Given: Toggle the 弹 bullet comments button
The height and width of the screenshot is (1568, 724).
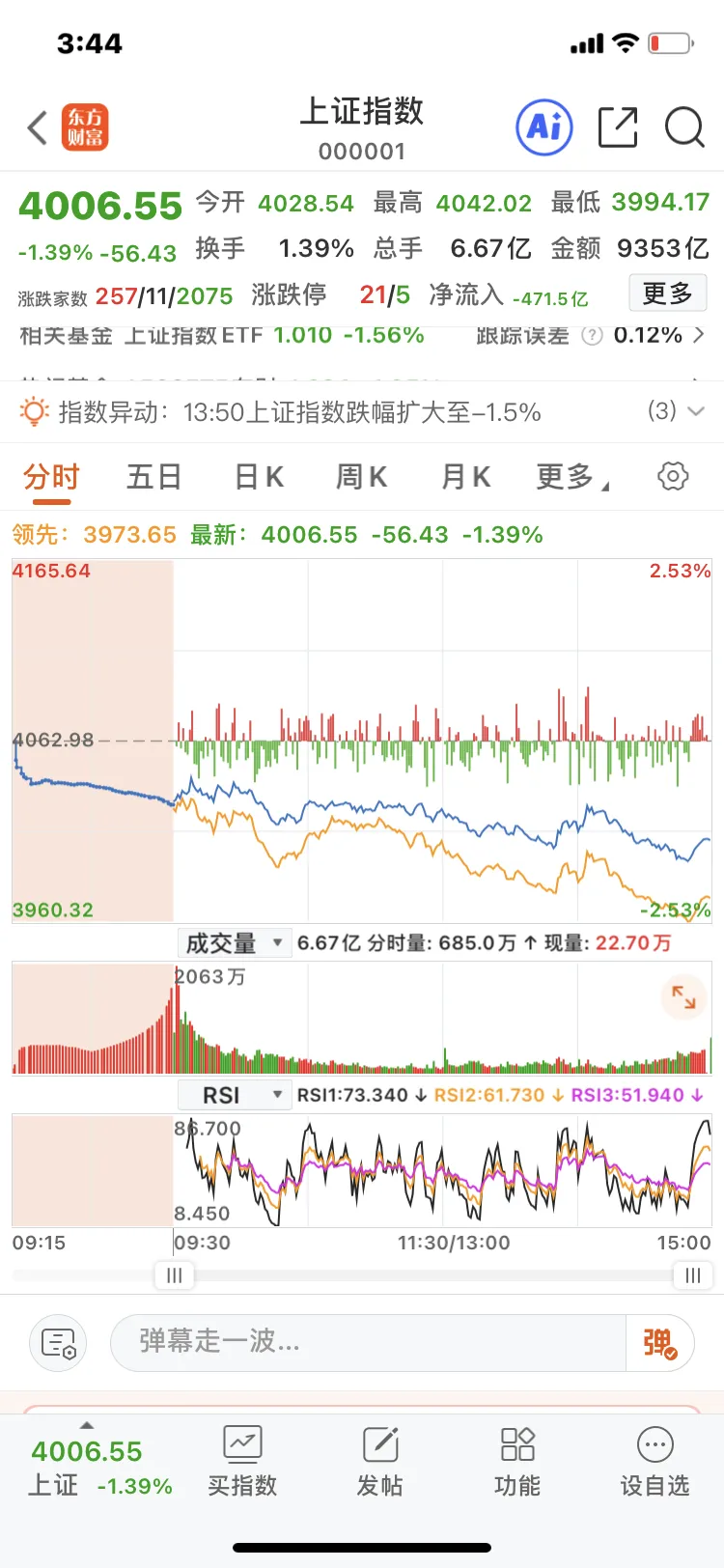Looking at the screenshot, I should 660,1342.
